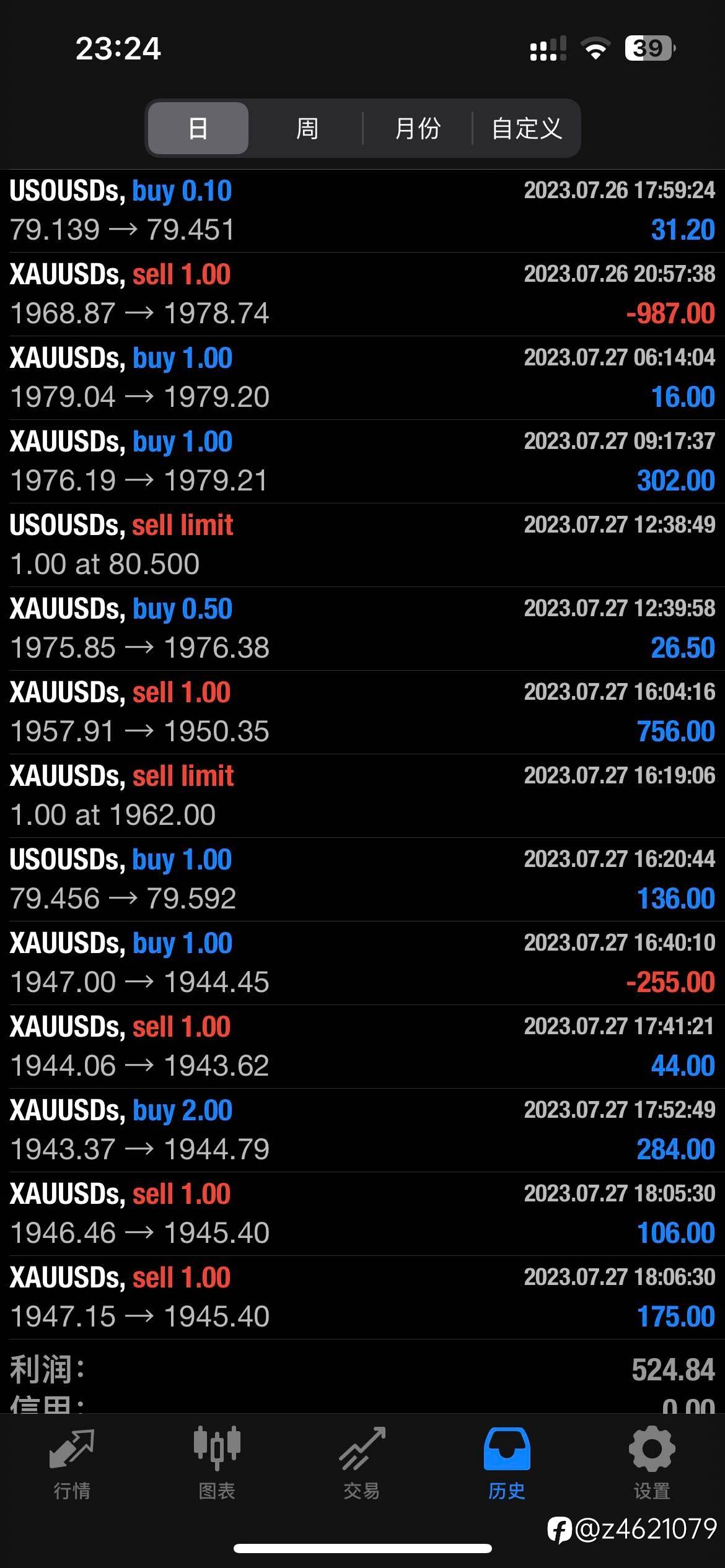
Task: Switch to the 交易 trade tab
Action: pyautogui.click(x=362, y=1463)
